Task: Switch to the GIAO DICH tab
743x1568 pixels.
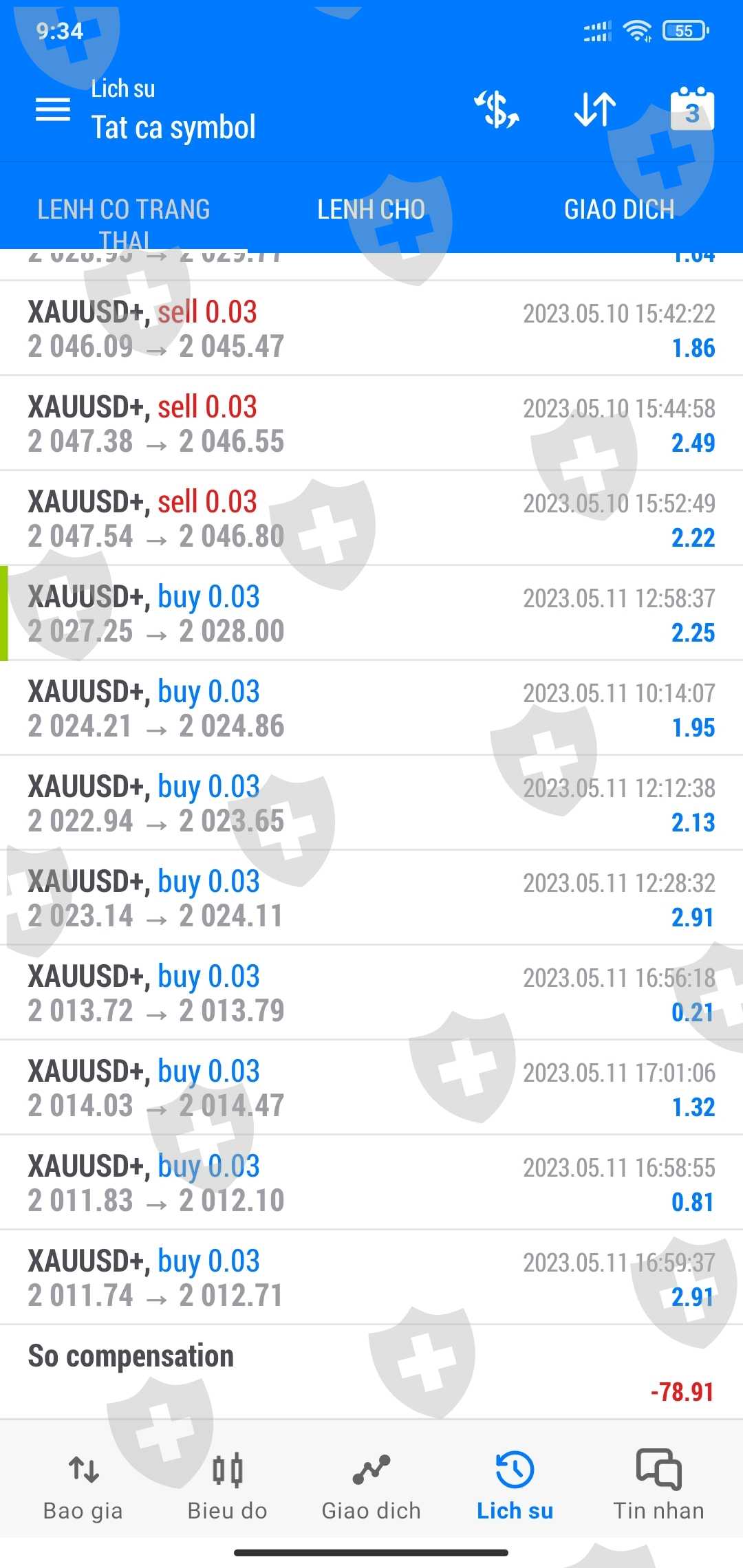Action: tap(618, 209)
